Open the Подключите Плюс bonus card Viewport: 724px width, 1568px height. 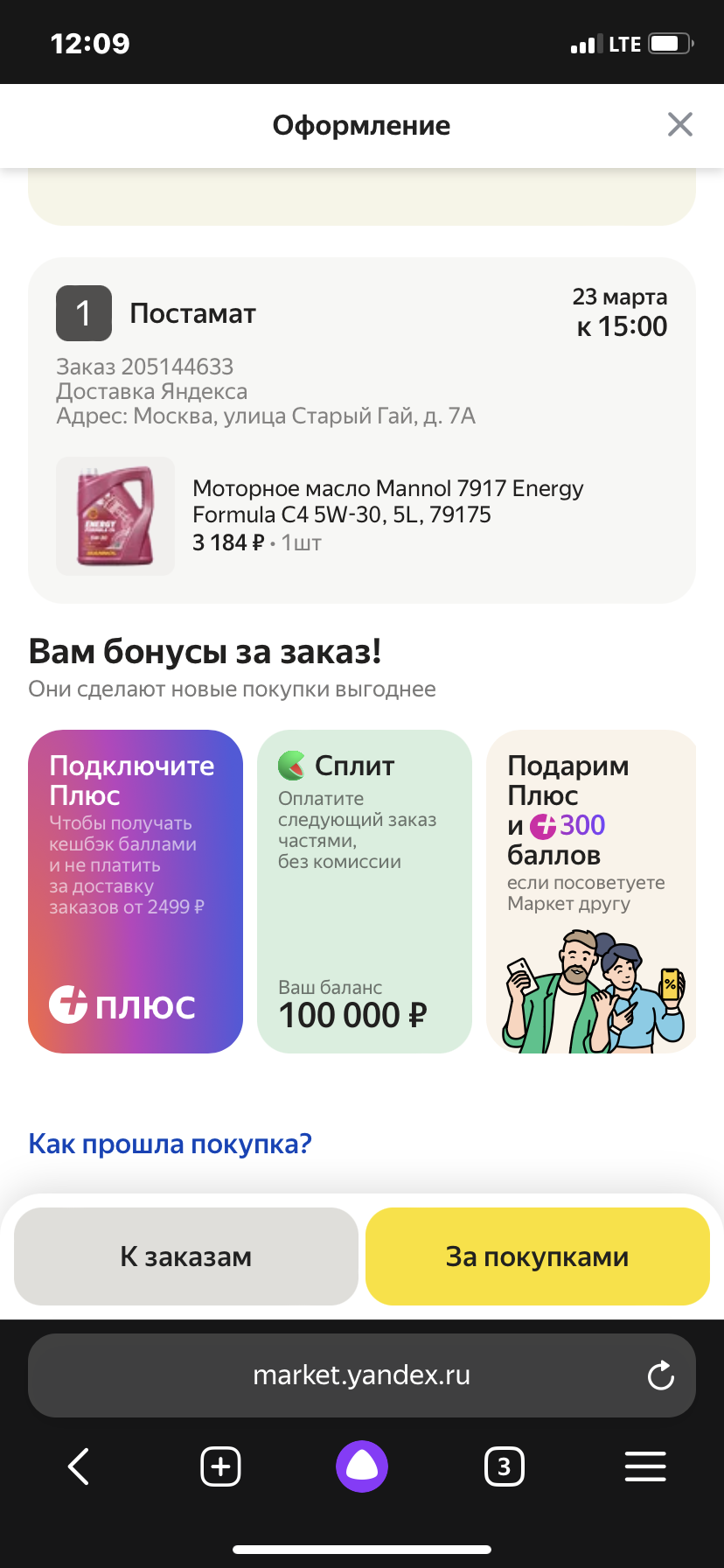(136, 892)
